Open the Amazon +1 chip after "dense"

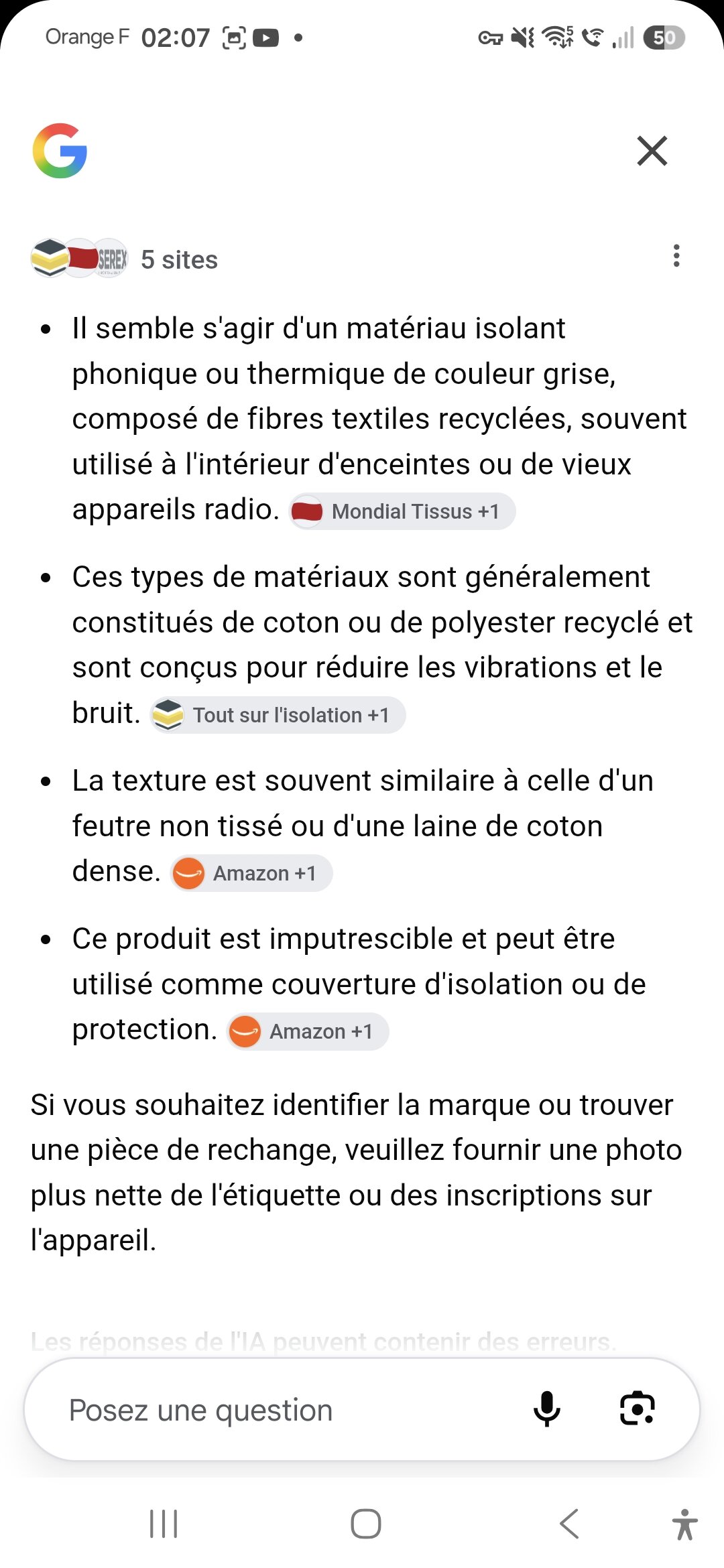[x=251, y=873]
